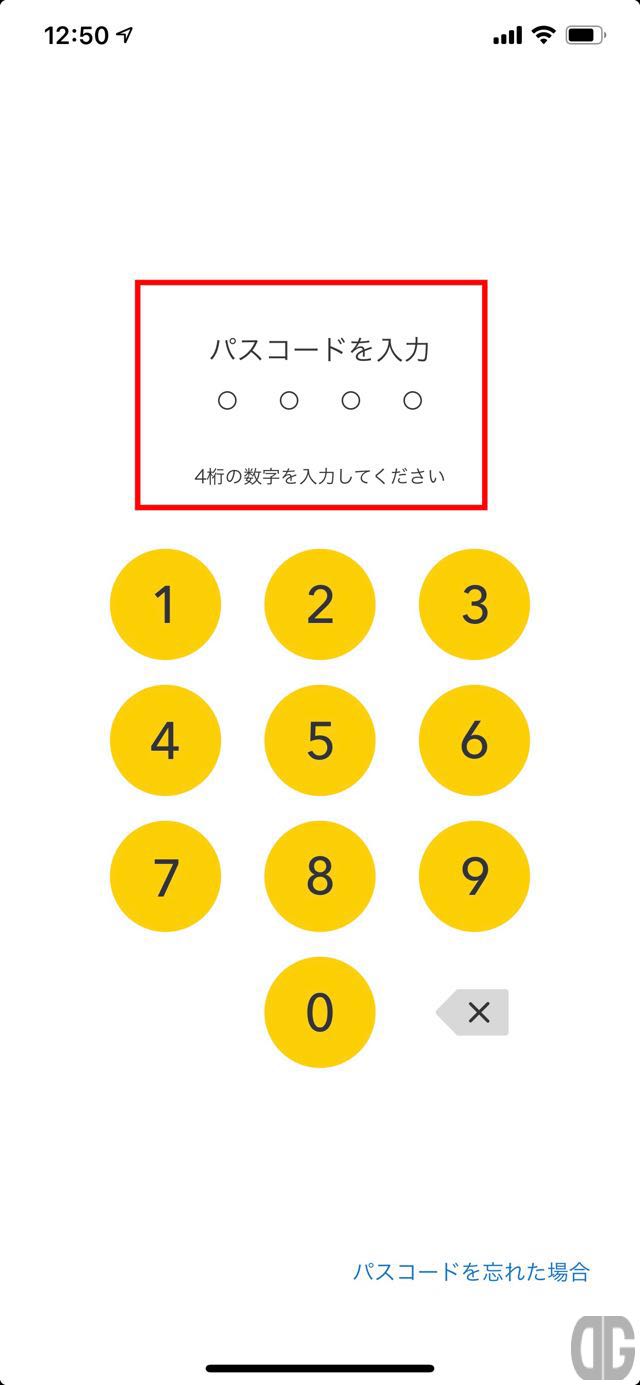This screenshot has width=640, height=1385.
Task: Delete the last digit with the backspace key
Action: [x=474, y=1012]
